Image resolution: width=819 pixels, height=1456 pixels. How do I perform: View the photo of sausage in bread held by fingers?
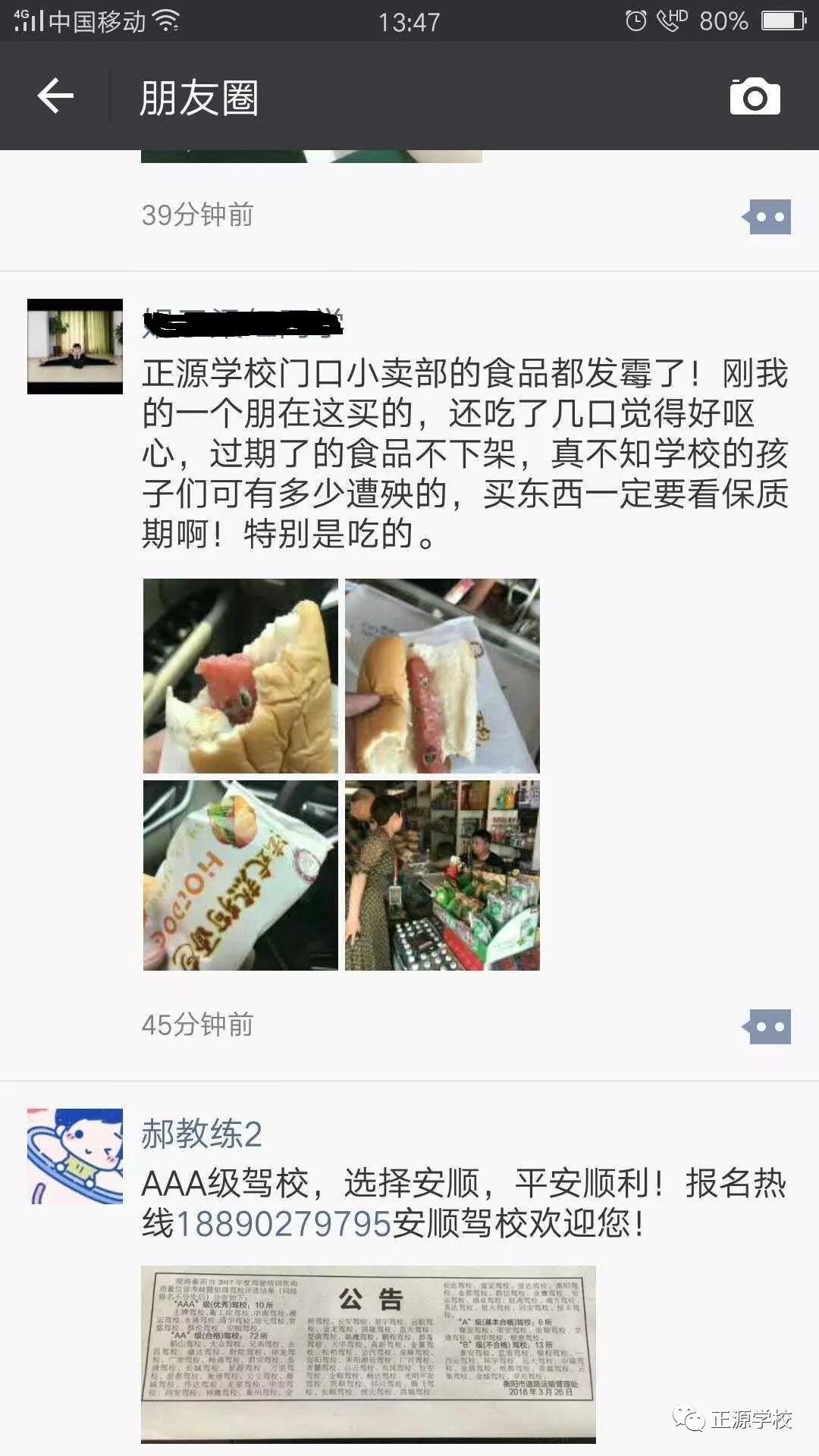coord(442,676)
